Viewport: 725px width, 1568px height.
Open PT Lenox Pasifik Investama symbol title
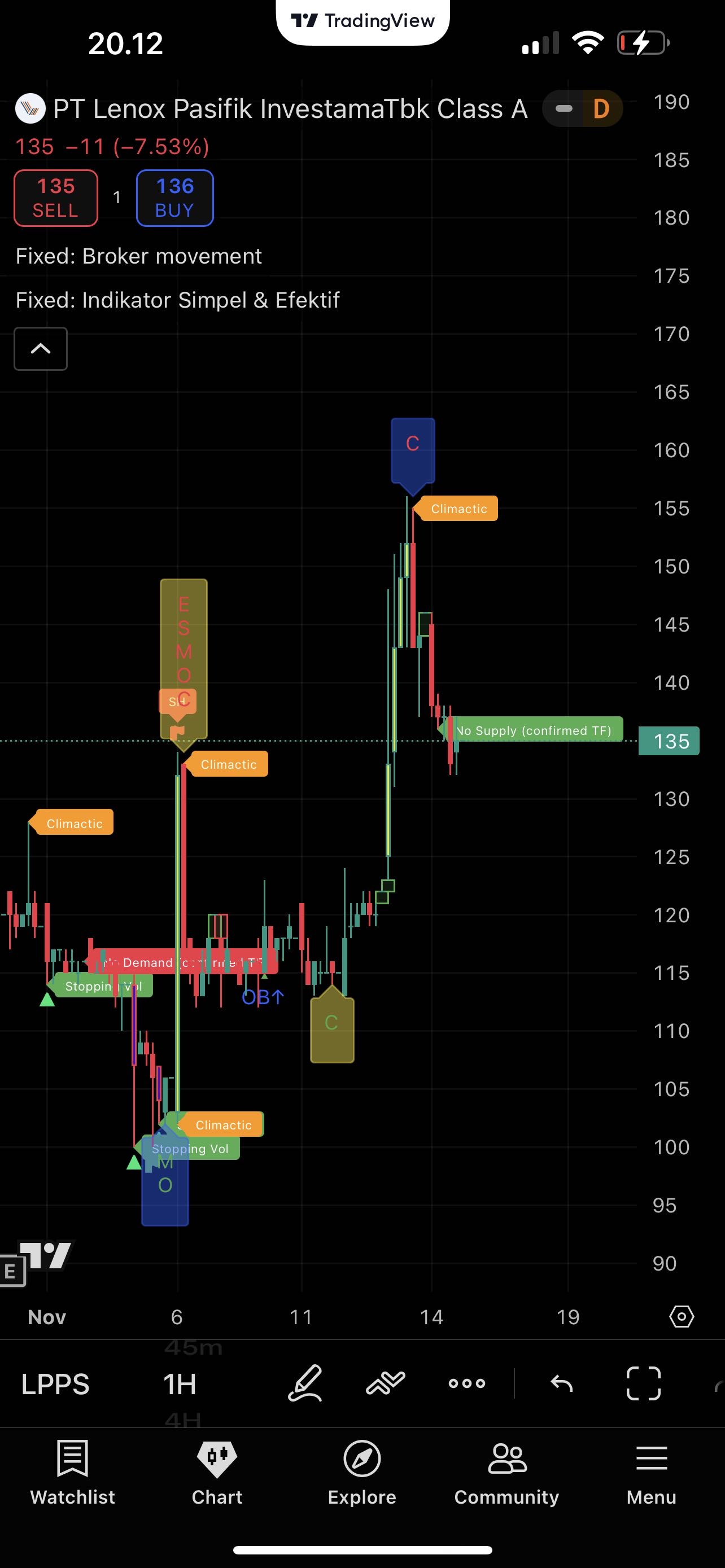tap(289, 109)
